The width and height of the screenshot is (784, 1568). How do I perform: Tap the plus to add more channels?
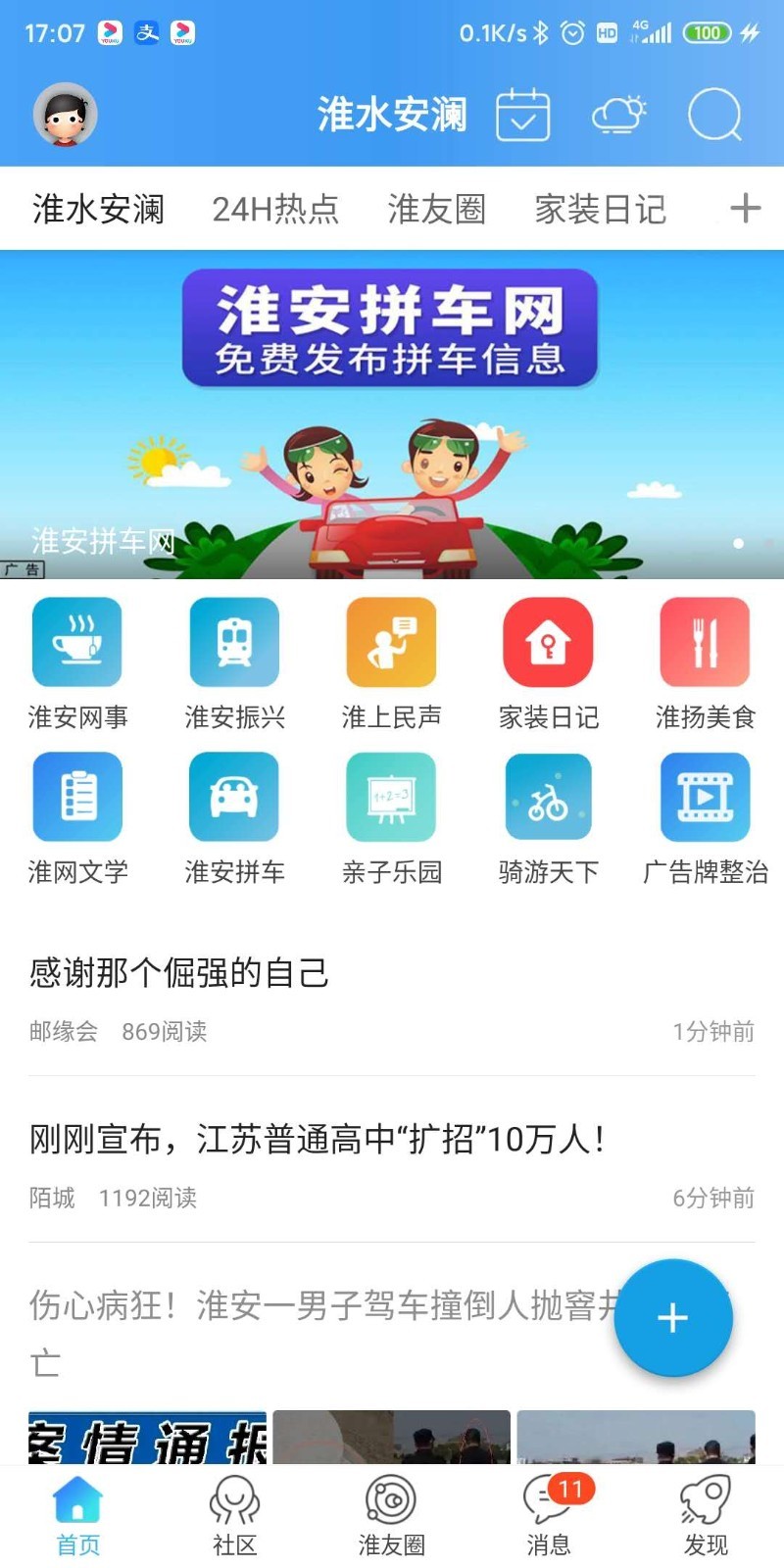[x=746, y=208]
